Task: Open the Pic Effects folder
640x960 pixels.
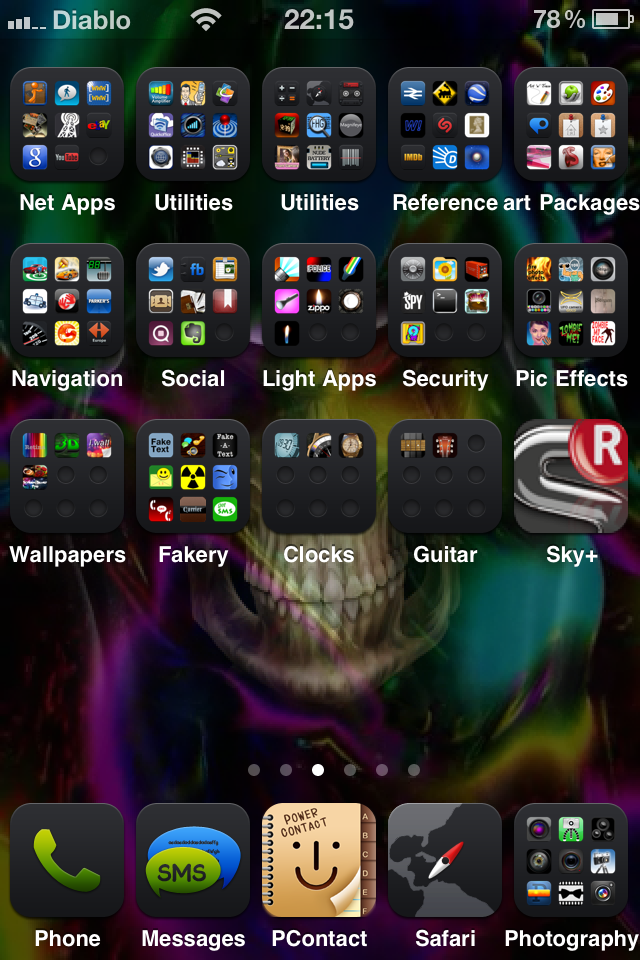Action: pyautogui.click(x=571, y=300)
